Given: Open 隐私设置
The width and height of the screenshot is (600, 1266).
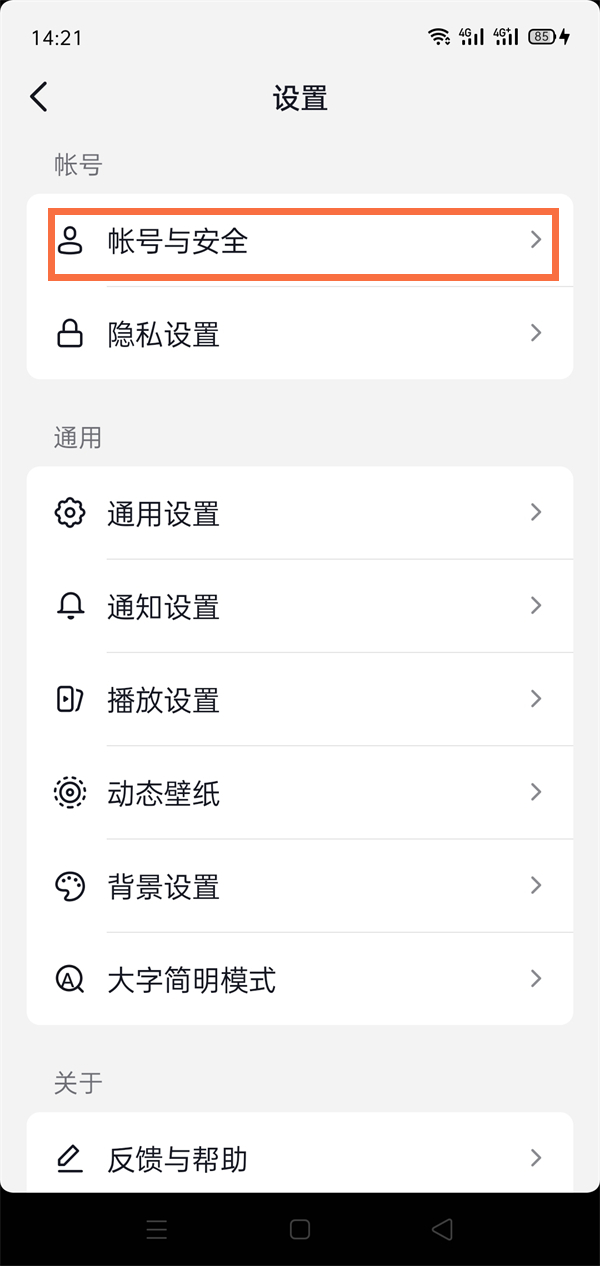Looking at the screenshot, I should pyautogui.click(x=300, y=334).
